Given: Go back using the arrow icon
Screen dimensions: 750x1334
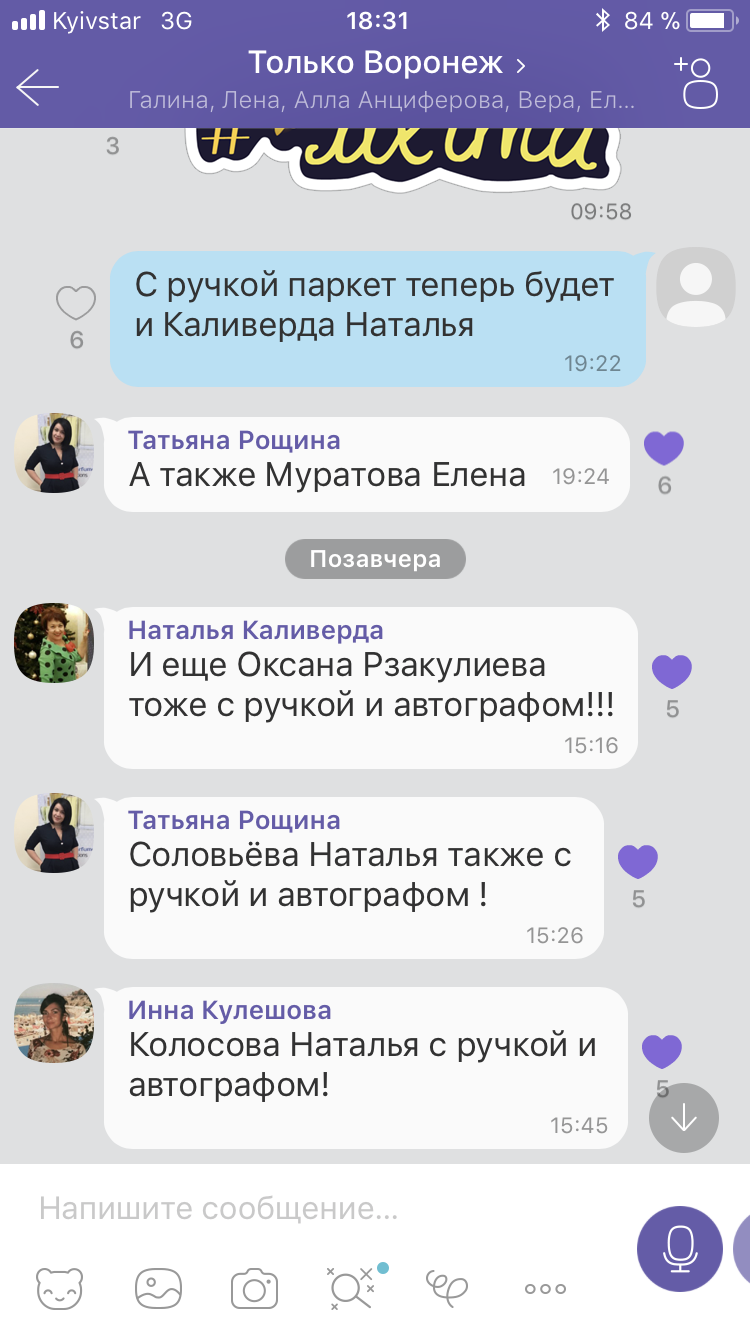Looking at the screenshot, I should point(38,86).
